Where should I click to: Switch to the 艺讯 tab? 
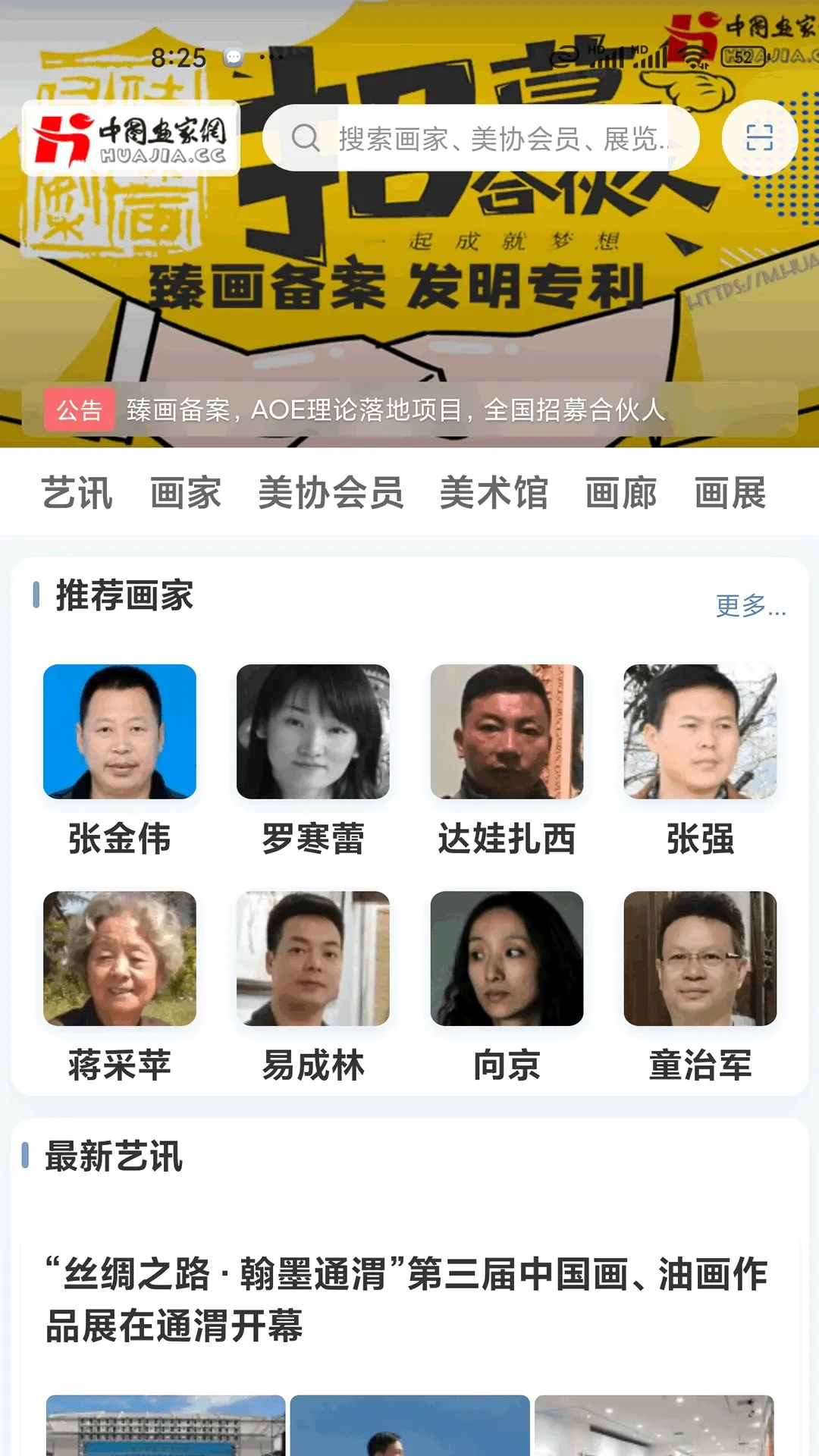[x=77, y=493]
